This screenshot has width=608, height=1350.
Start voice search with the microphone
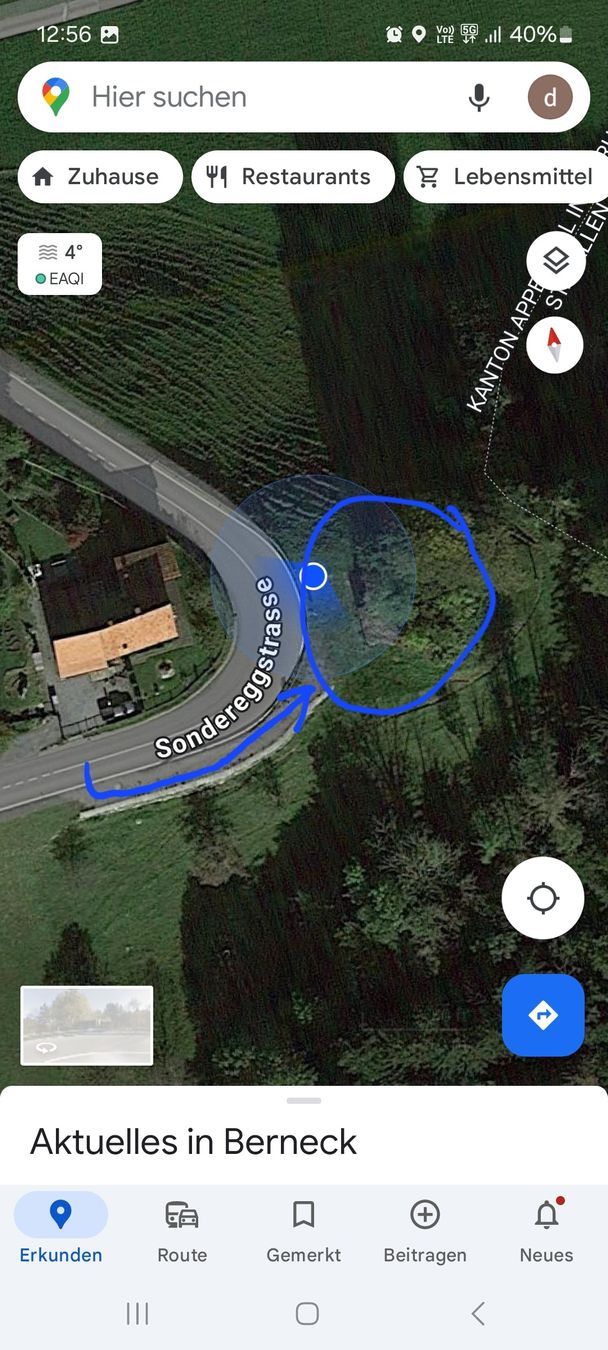pyautogui.click(x=480, y=97)
